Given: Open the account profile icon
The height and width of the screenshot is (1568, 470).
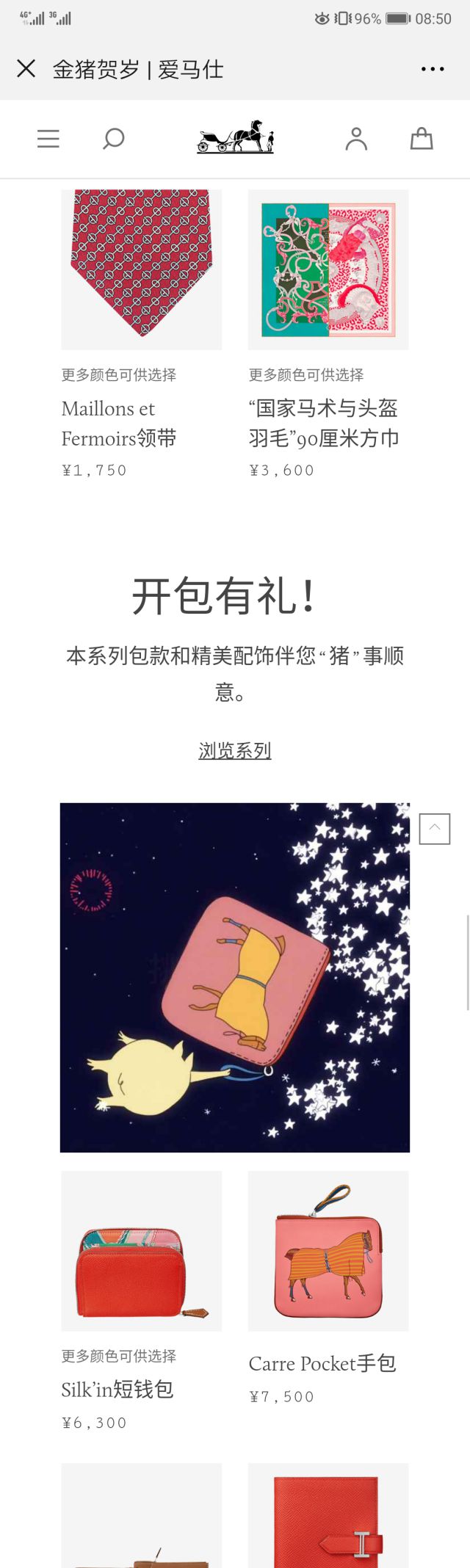Looking at the screenshot, I should [x=356, y=139].
